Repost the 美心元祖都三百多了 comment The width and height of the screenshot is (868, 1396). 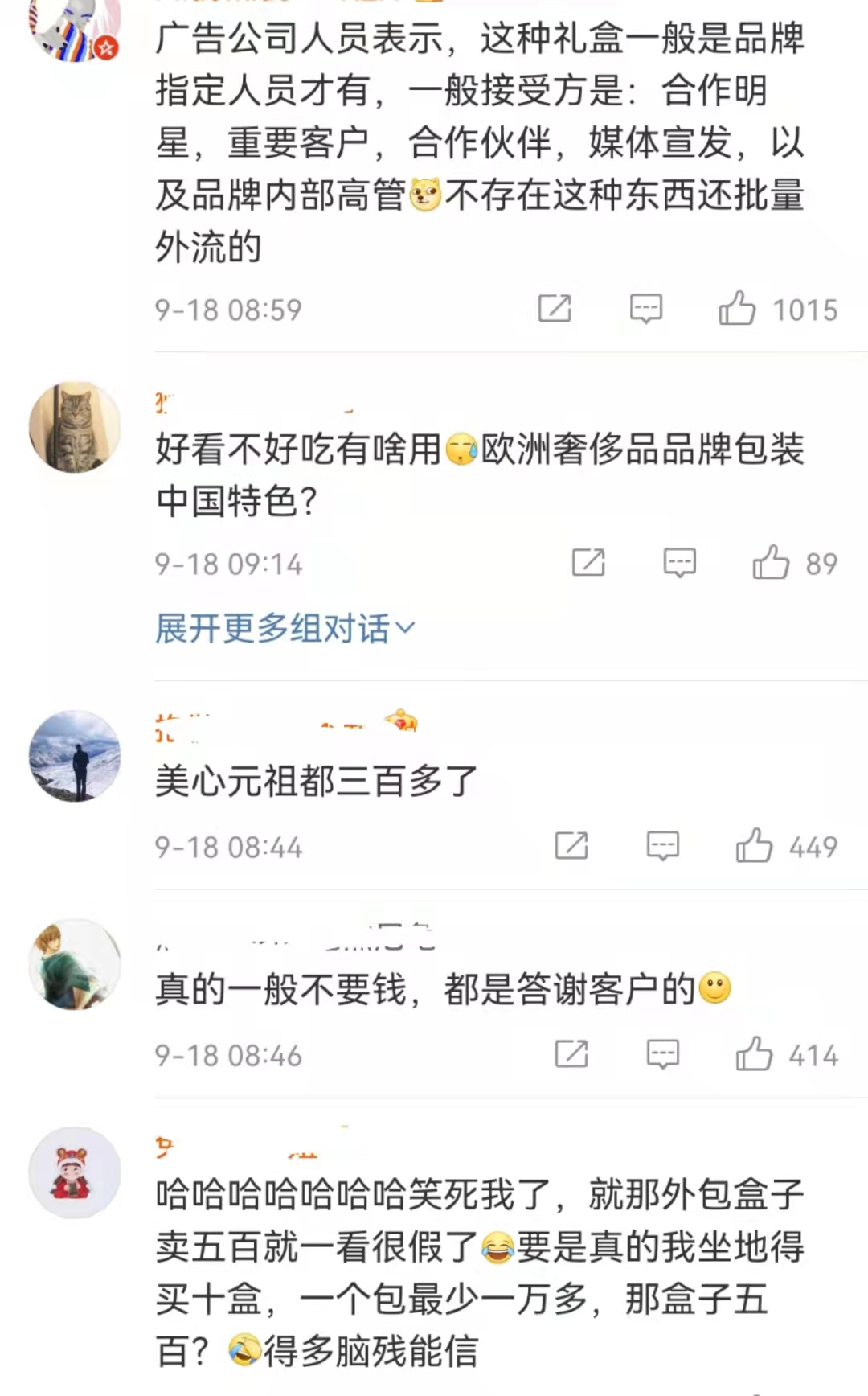click(x=571, y=846)
